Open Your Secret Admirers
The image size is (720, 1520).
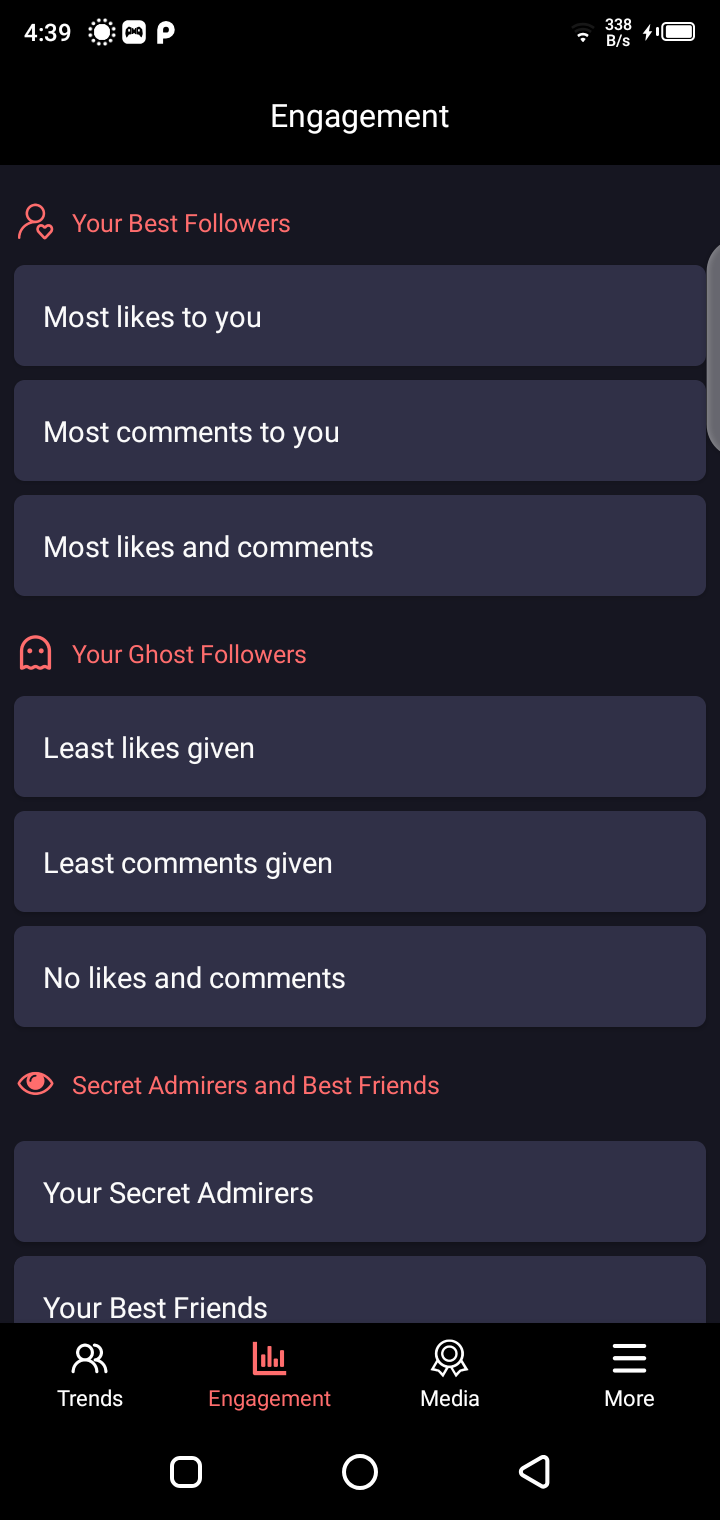[x=360, y=1192]
